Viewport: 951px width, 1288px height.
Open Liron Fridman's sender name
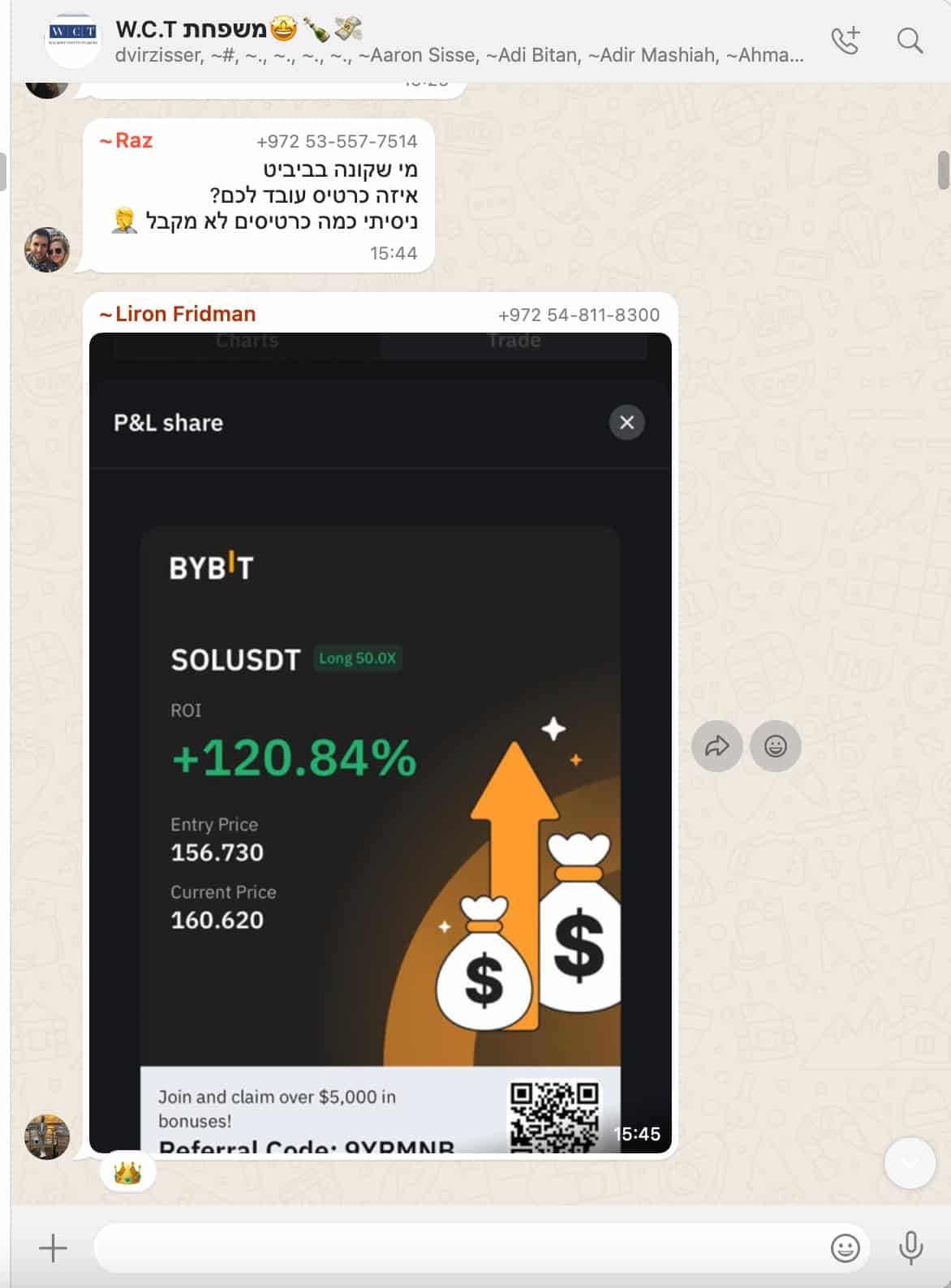184,314
